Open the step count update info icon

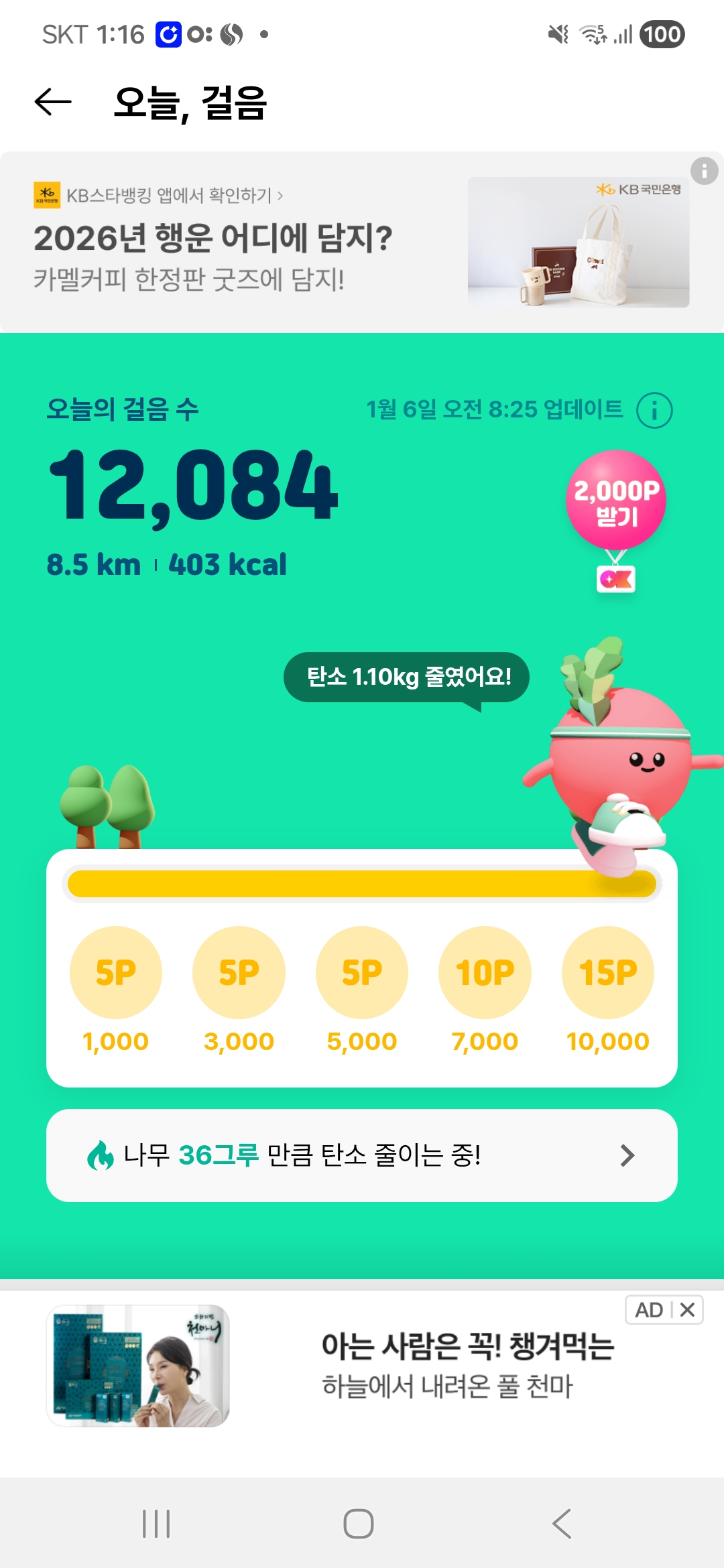coord(654,410)
